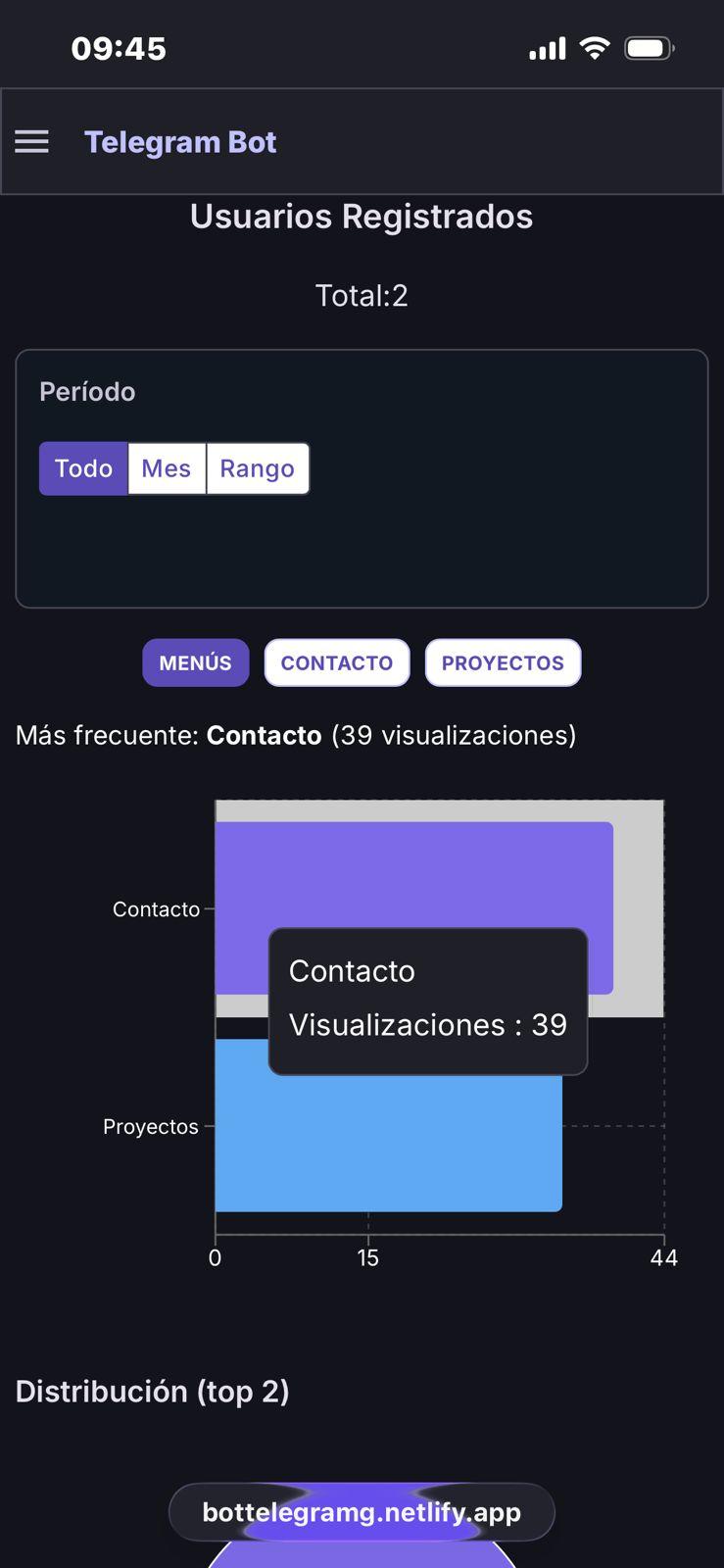This screenshot has width=724, height=1568.
Task: Open the hamburger navigation menu
Action: pos(31,141)
